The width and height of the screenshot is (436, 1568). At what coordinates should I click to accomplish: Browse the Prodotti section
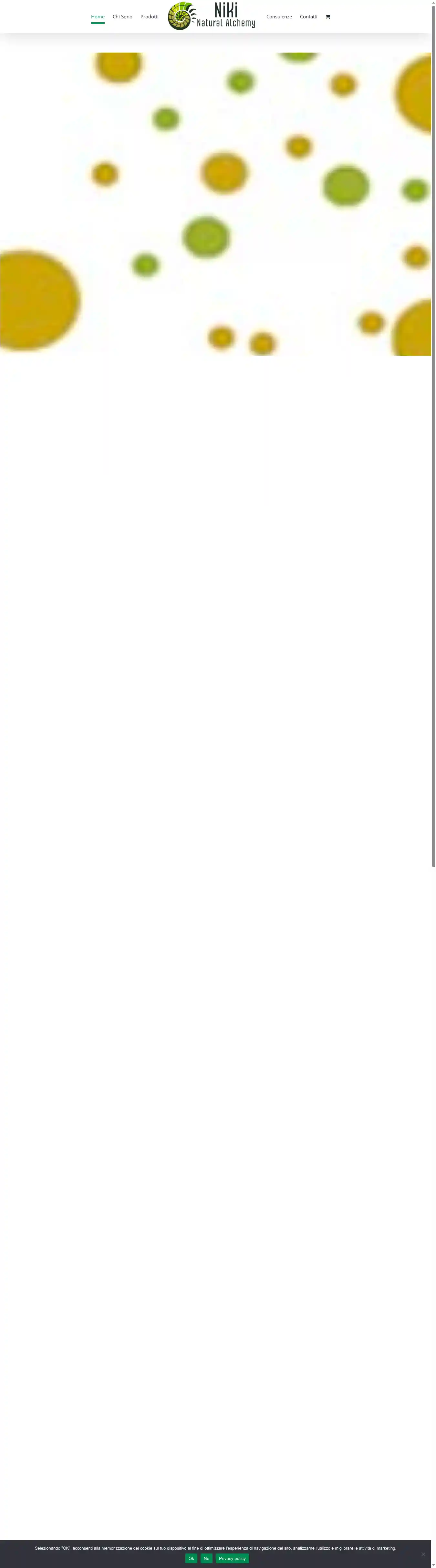coord(149,17)
